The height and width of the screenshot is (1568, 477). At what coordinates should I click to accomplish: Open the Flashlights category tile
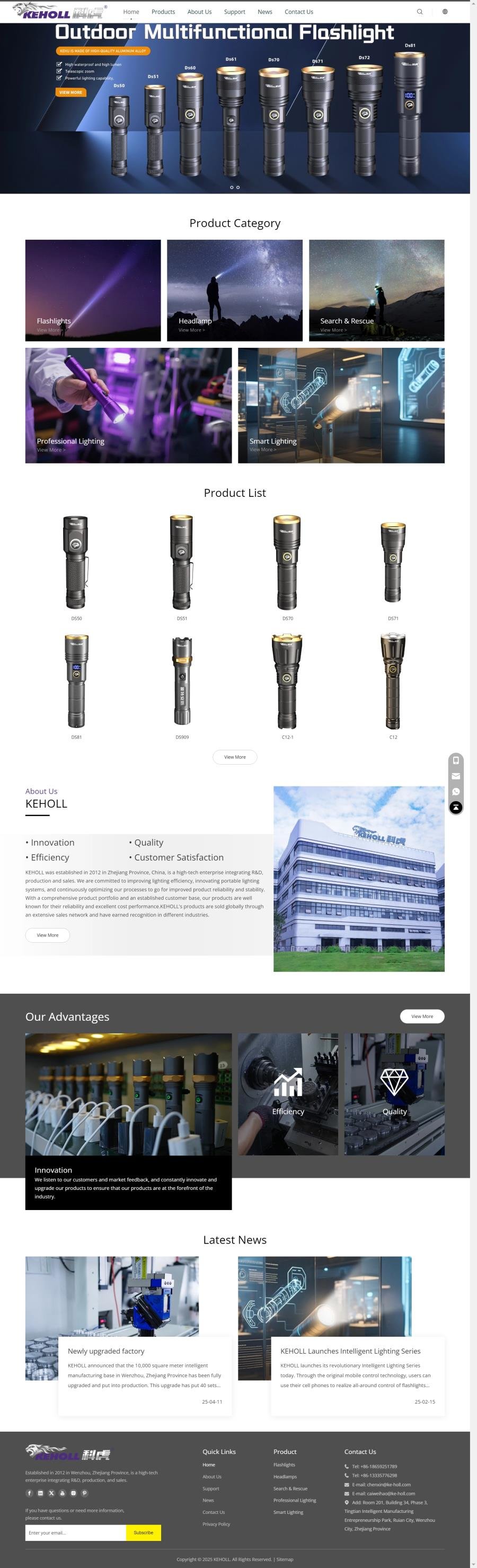pos(92,291)
